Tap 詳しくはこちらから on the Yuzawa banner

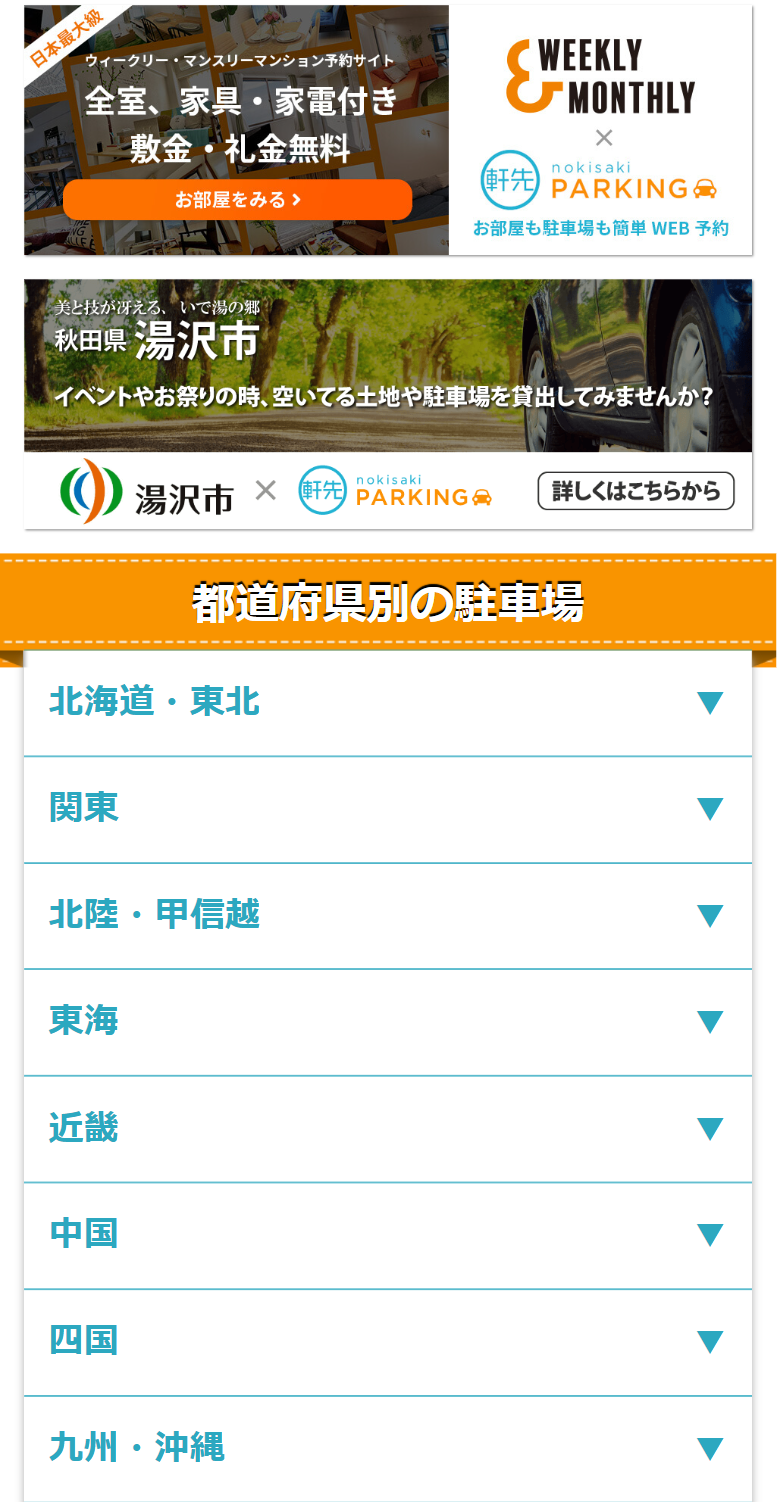[636, 491]
